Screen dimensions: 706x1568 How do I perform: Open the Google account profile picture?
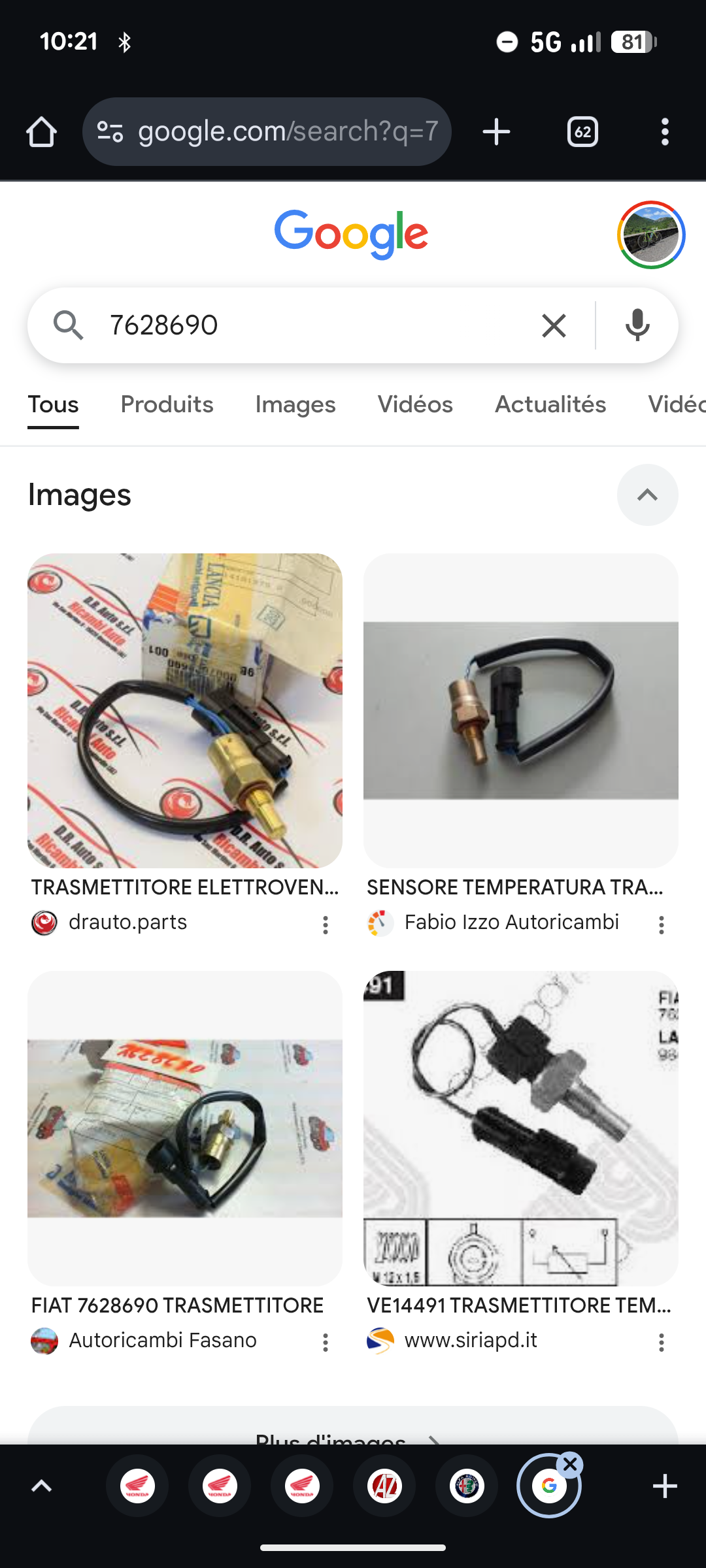[x=650, y=235]
